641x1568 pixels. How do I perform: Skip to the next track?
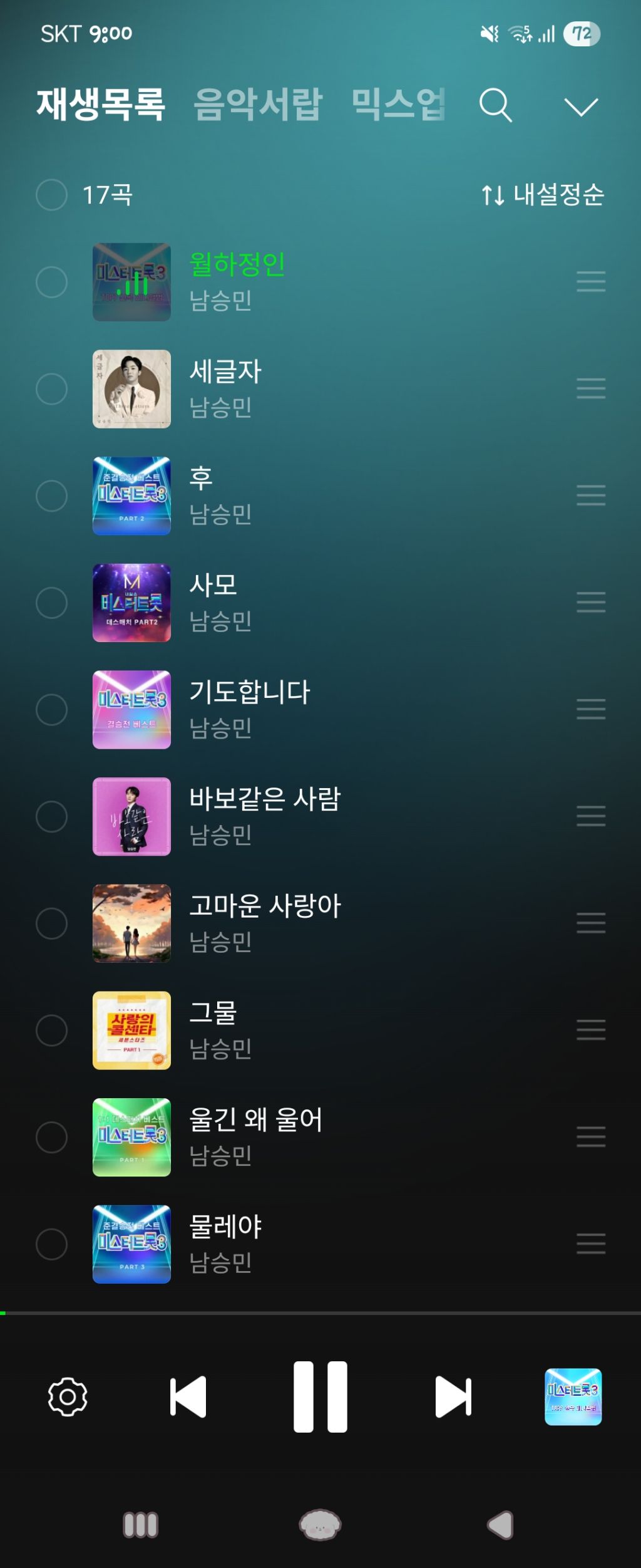click(453, 1396)
